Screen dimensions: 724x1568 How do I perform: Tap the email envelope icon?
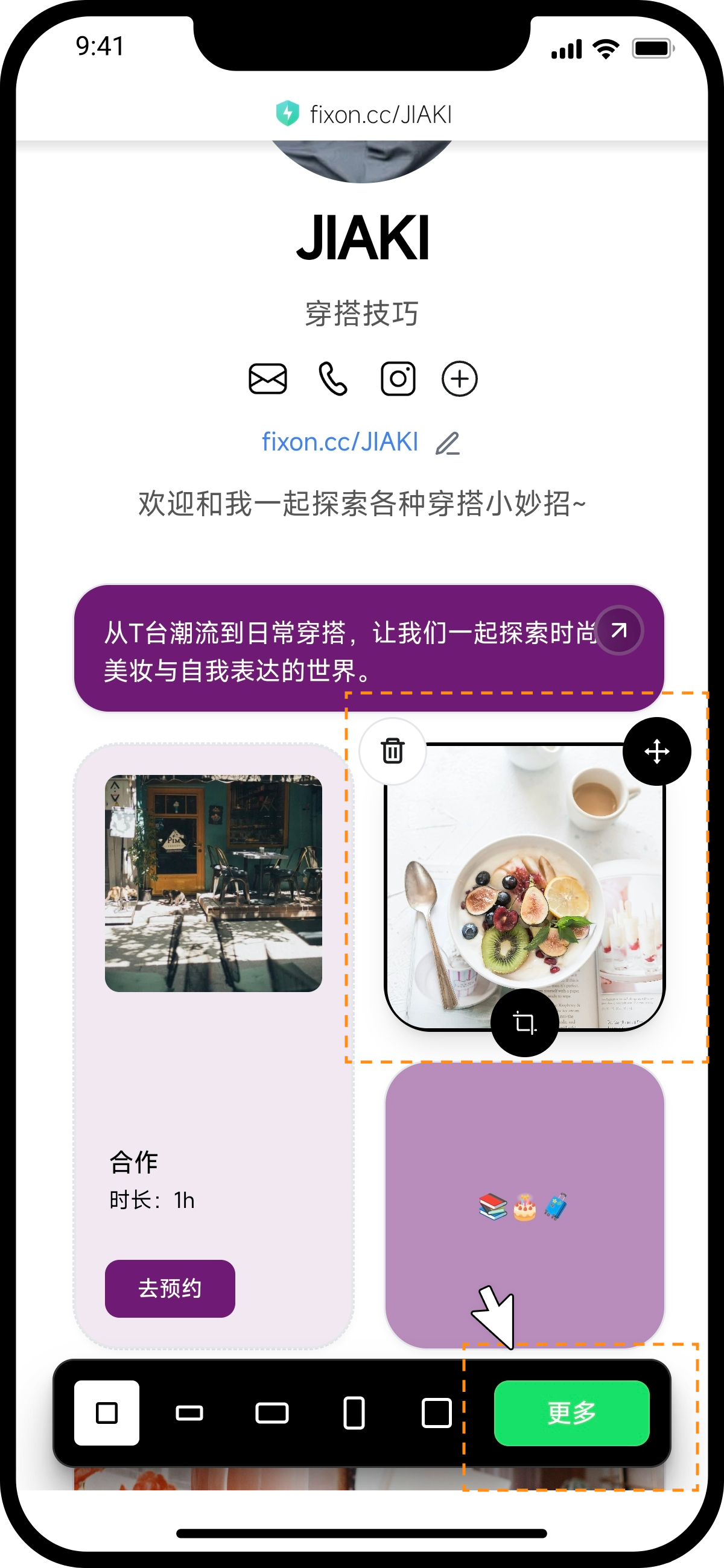[x=267, y=379]
